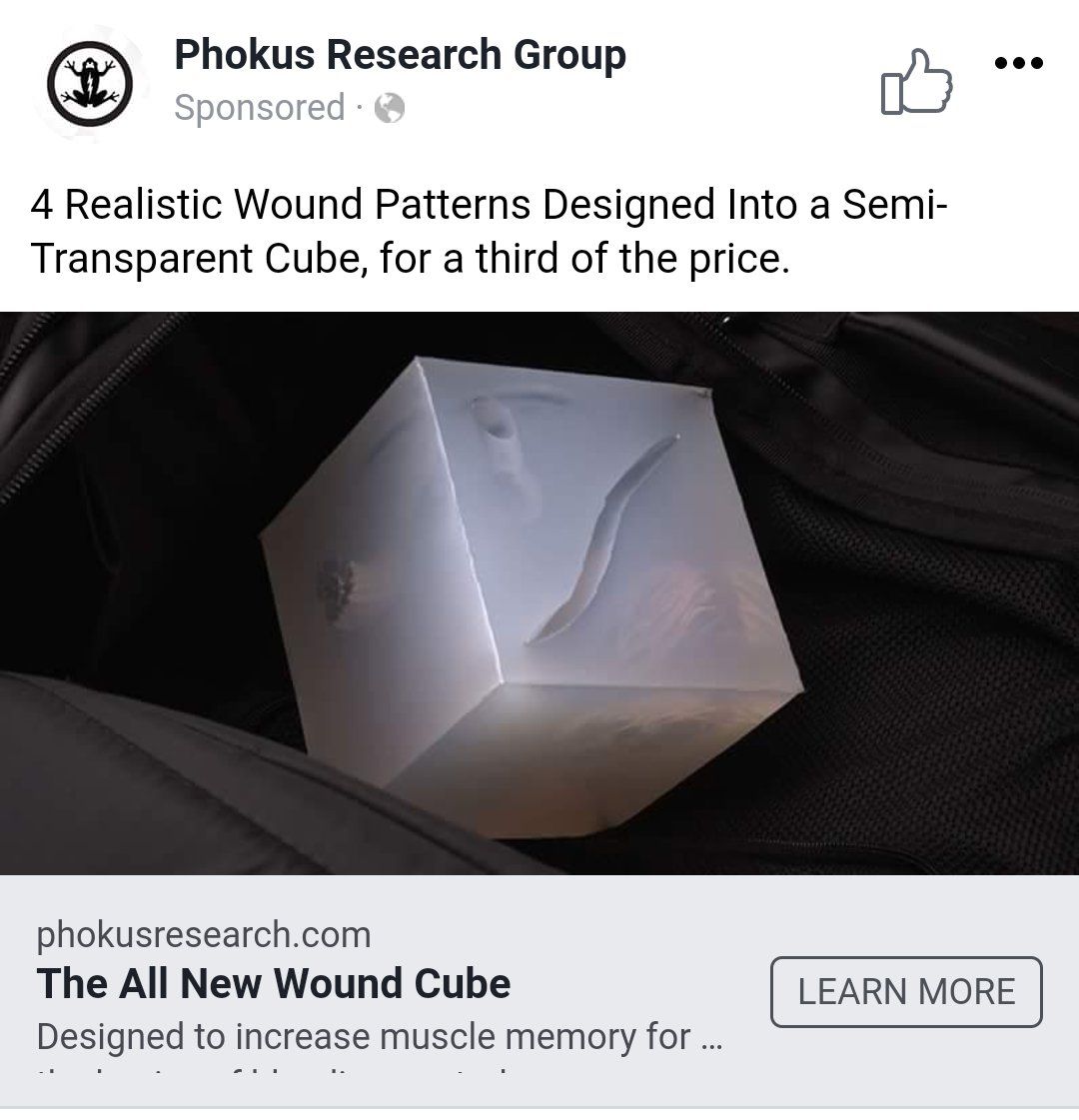Open The All New Wound Cube link
This screenshot has height=1120, width=1079.
click(274, 984)
